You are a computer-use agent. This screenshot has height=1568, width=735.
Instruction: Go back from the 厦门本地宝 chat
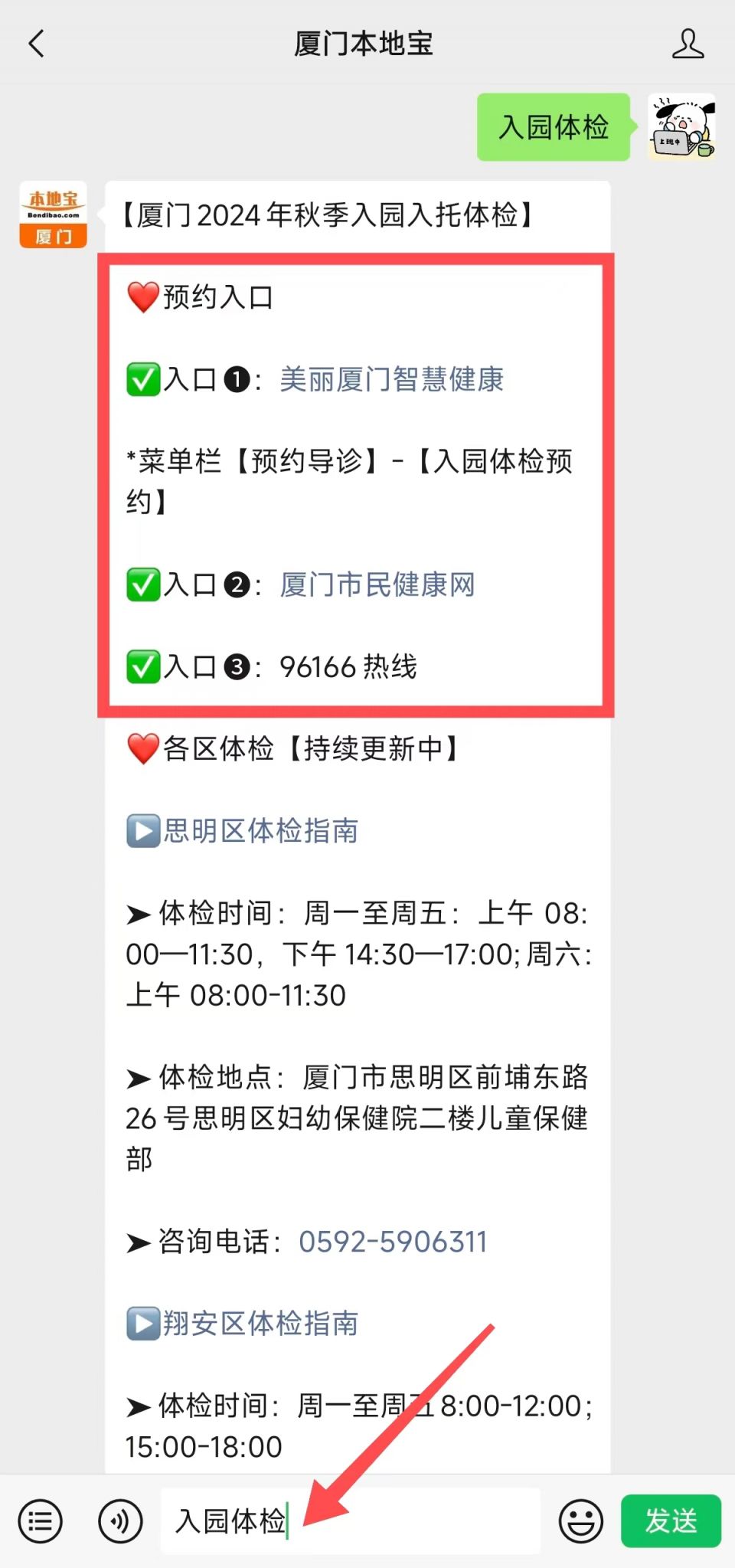36,44
